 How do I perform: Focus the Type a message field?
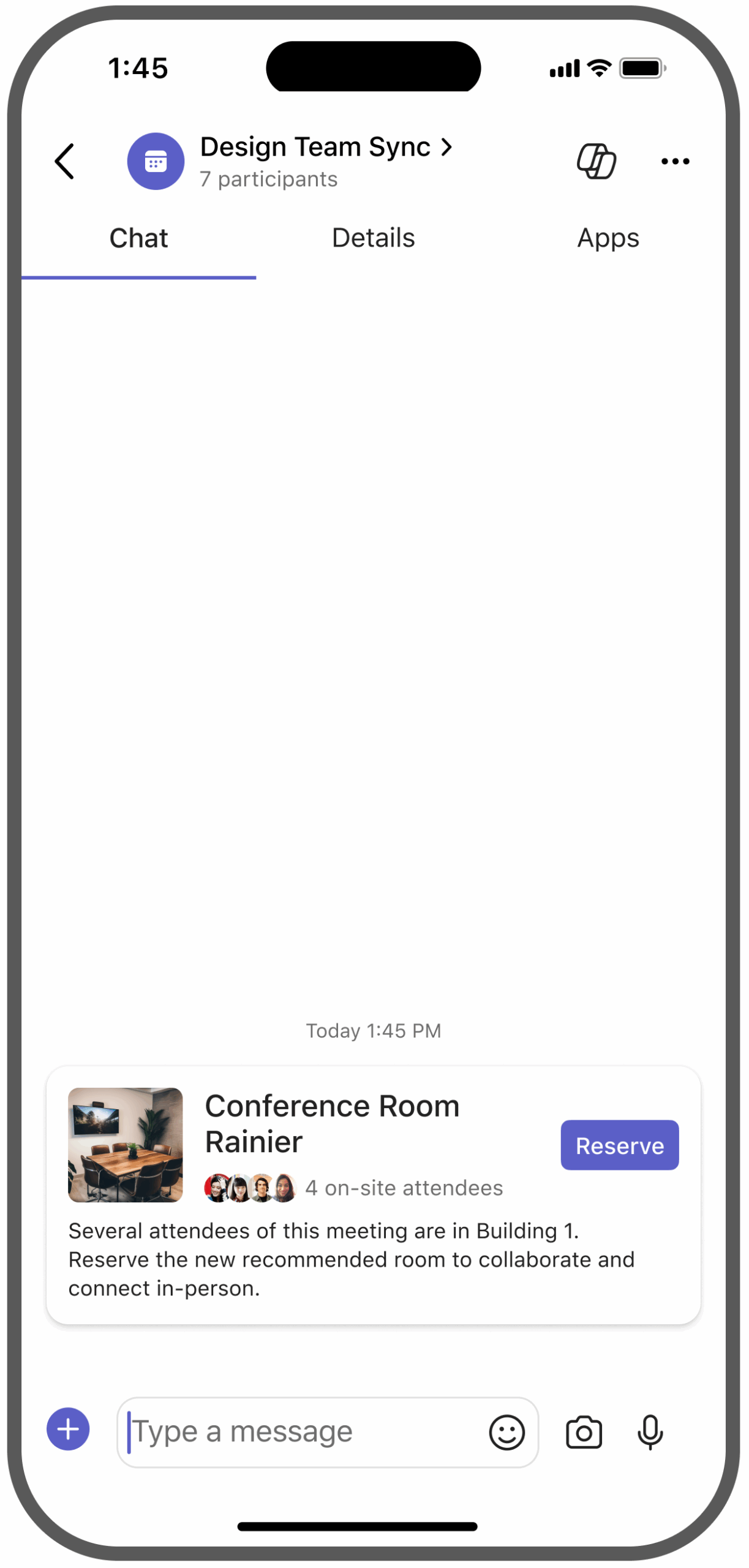click(300, 1433)
